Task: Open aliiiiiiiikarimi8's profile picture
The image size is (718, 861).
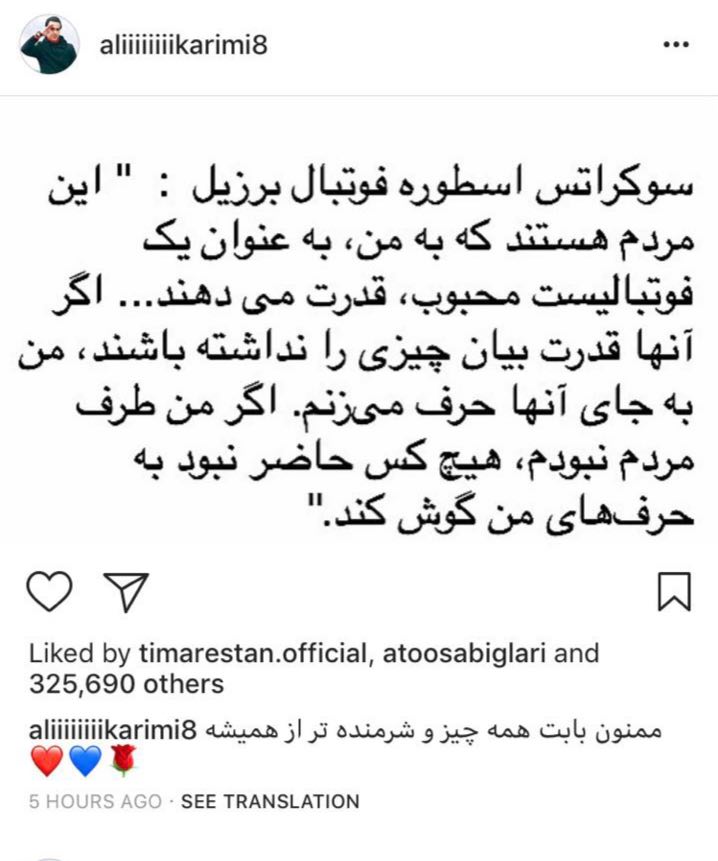Action: [50, 45]
